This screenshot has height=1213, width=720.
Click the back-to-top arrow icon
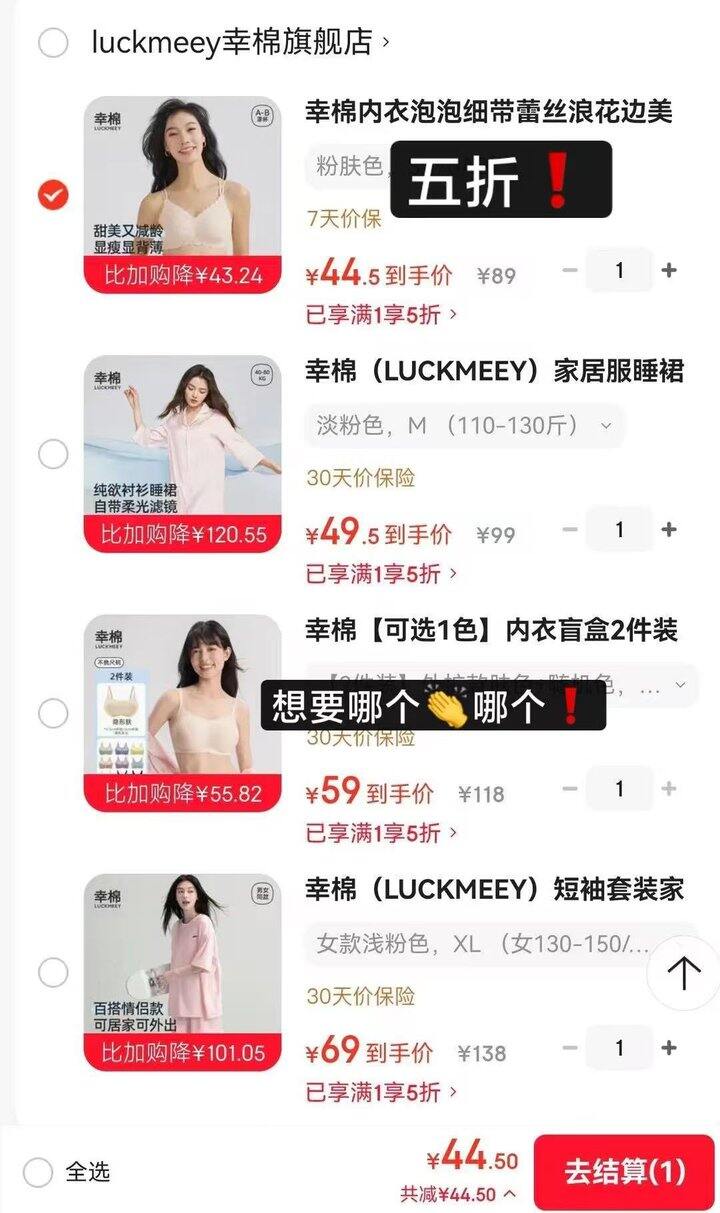click(x=683, y=972)
